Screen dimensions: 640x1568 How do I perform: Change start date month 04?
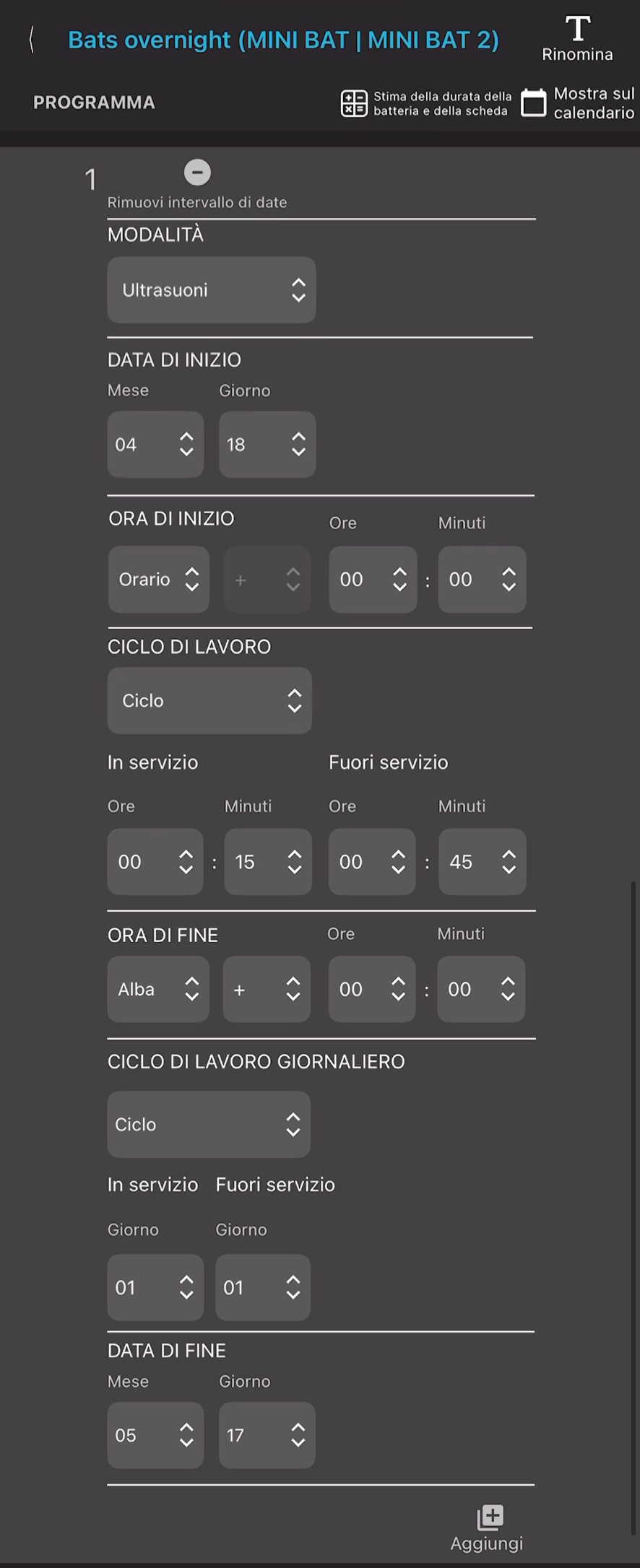point(155,445)
